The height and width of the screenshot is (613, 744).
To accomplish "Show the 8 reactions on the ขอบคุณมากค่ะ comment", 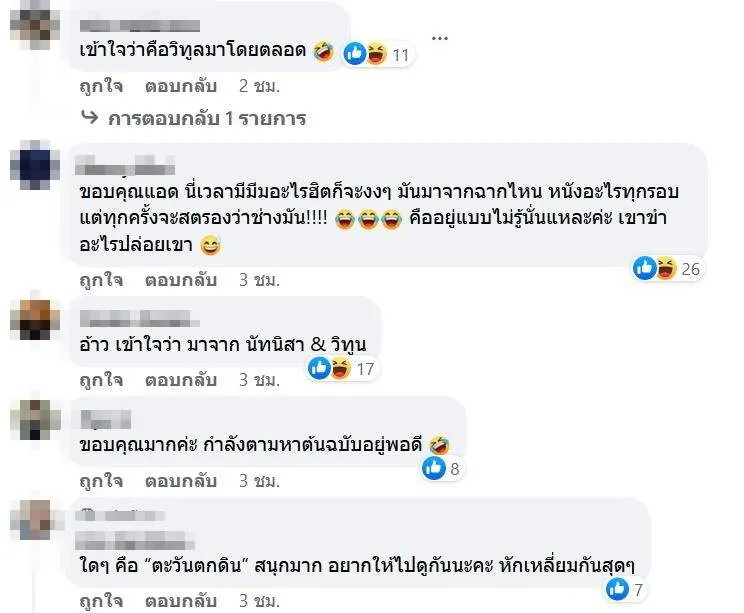I will tap(441, 468).
